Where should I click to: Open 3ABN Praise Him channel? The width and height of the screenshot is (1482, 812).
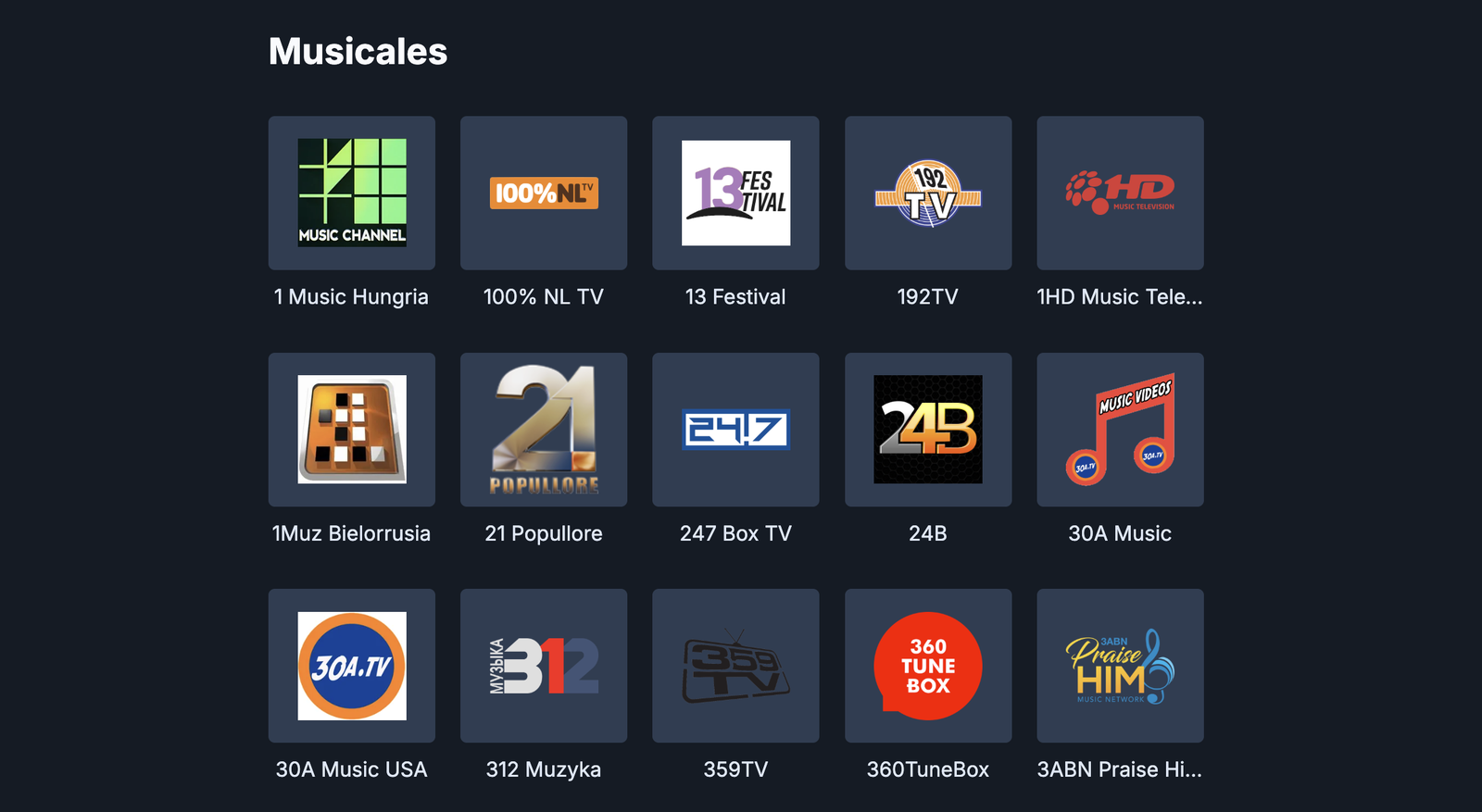click(x=1120, y=666)
